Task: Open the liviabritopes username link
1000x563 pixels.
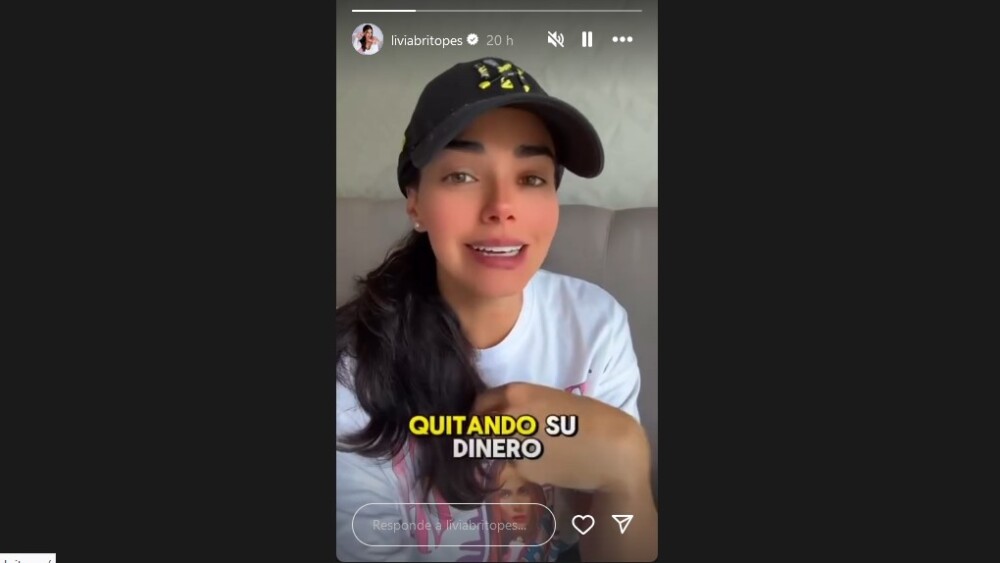Action: [x=426, y=40]
